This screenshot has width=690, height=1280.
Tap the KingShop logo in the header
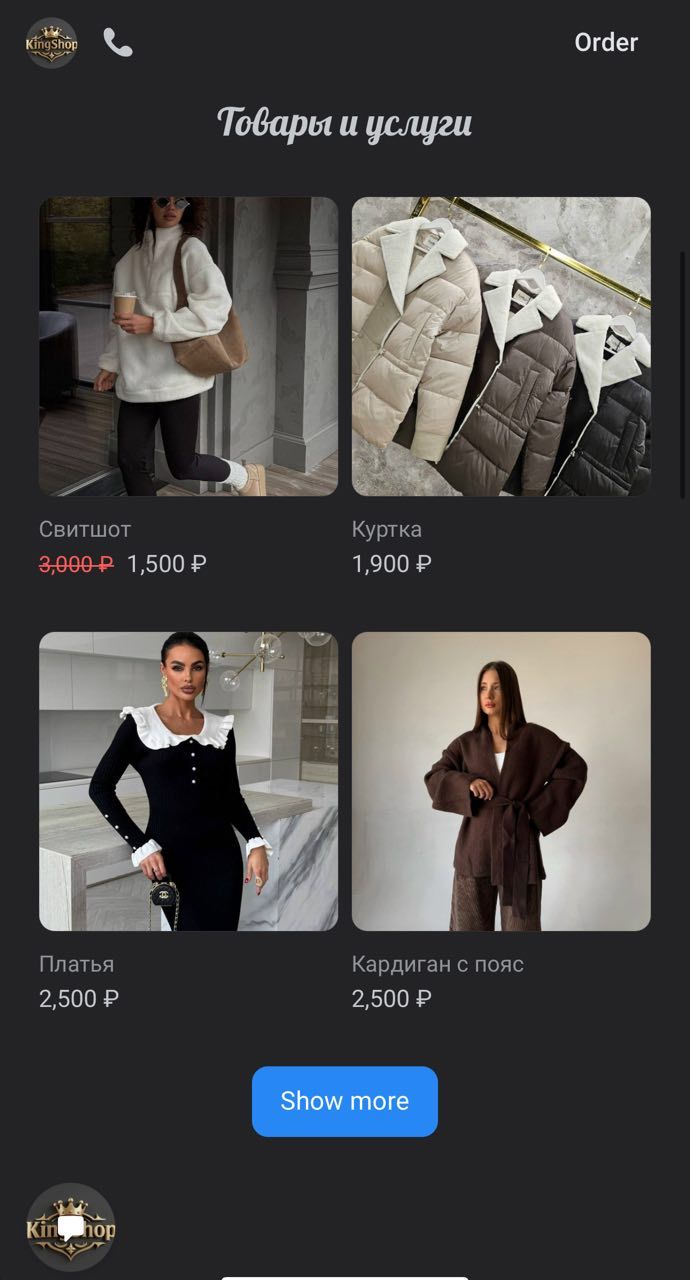coord(51,43)
